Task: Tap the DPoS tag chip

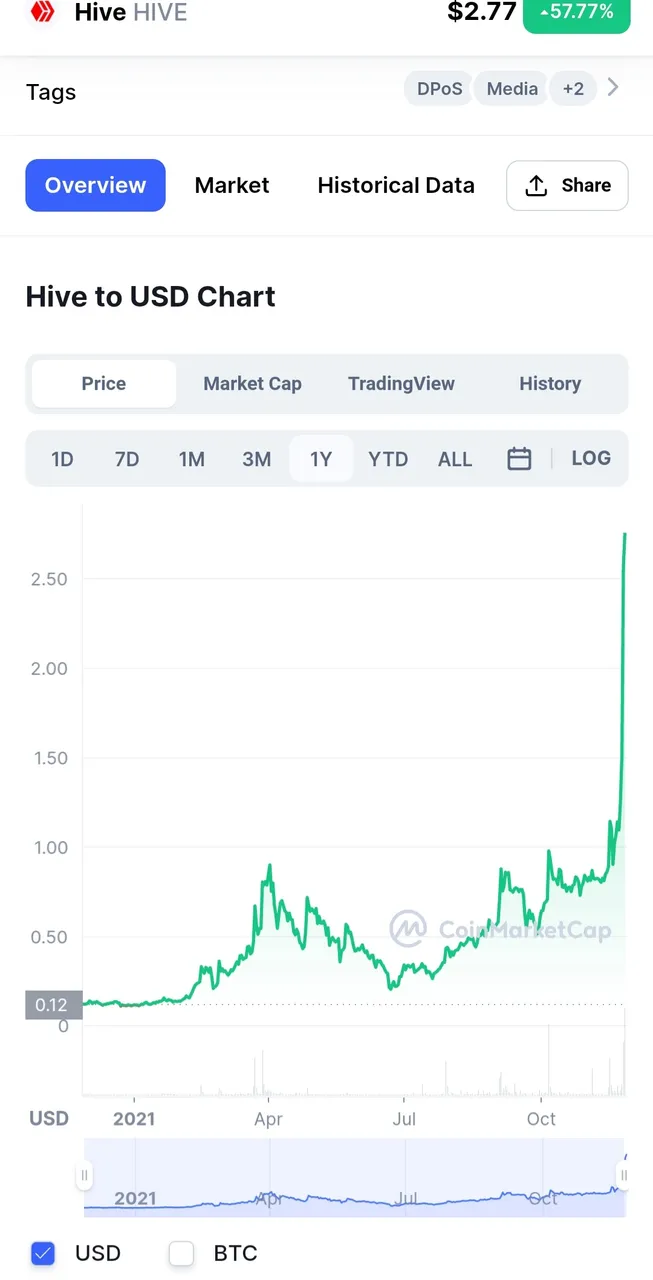Action: click(440, 89)
